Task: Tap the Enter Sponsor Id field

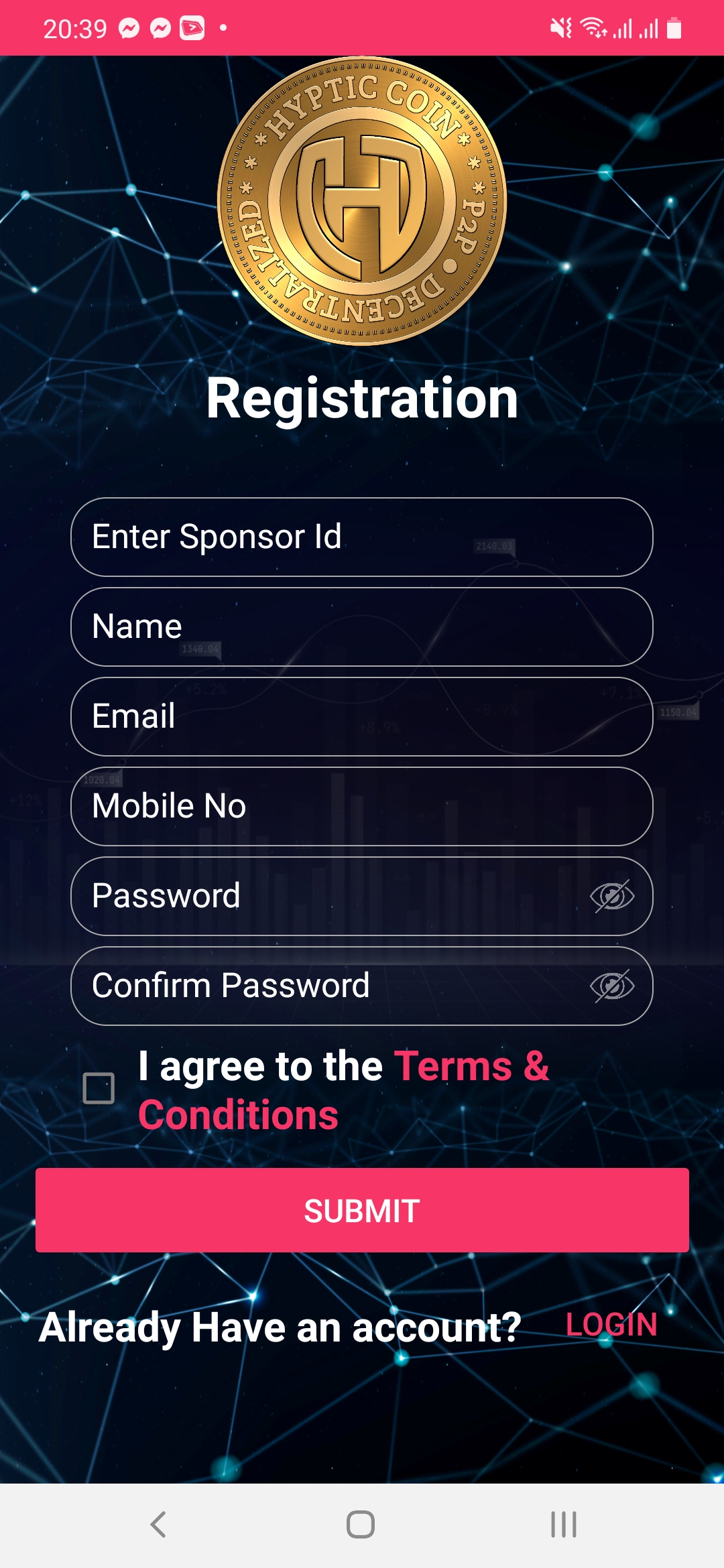Action: pos(362,537)
